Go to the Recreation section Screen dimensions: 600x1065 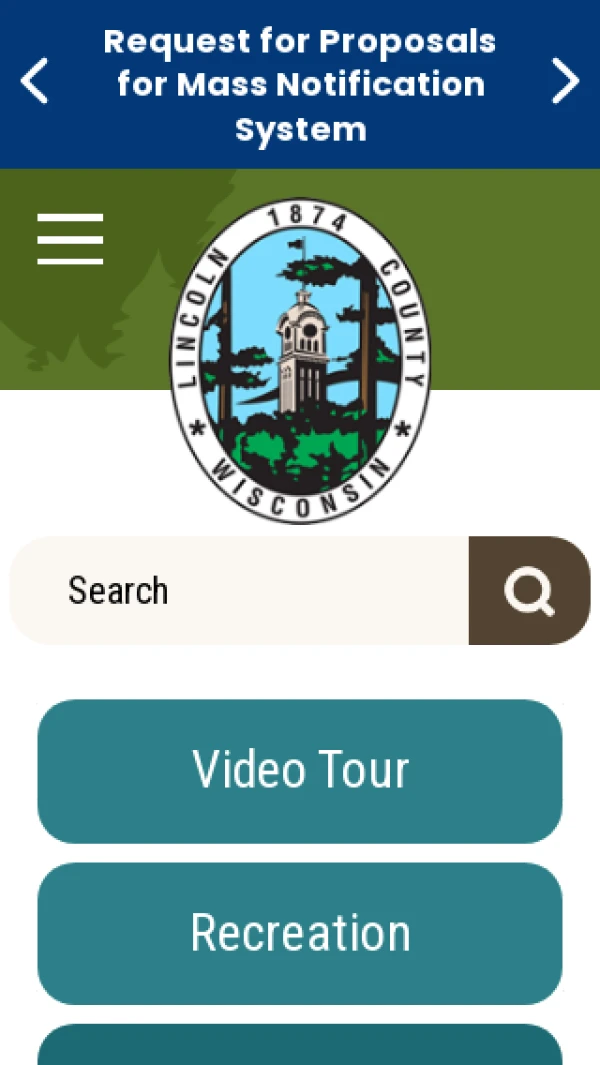click(x=300, y=933)
